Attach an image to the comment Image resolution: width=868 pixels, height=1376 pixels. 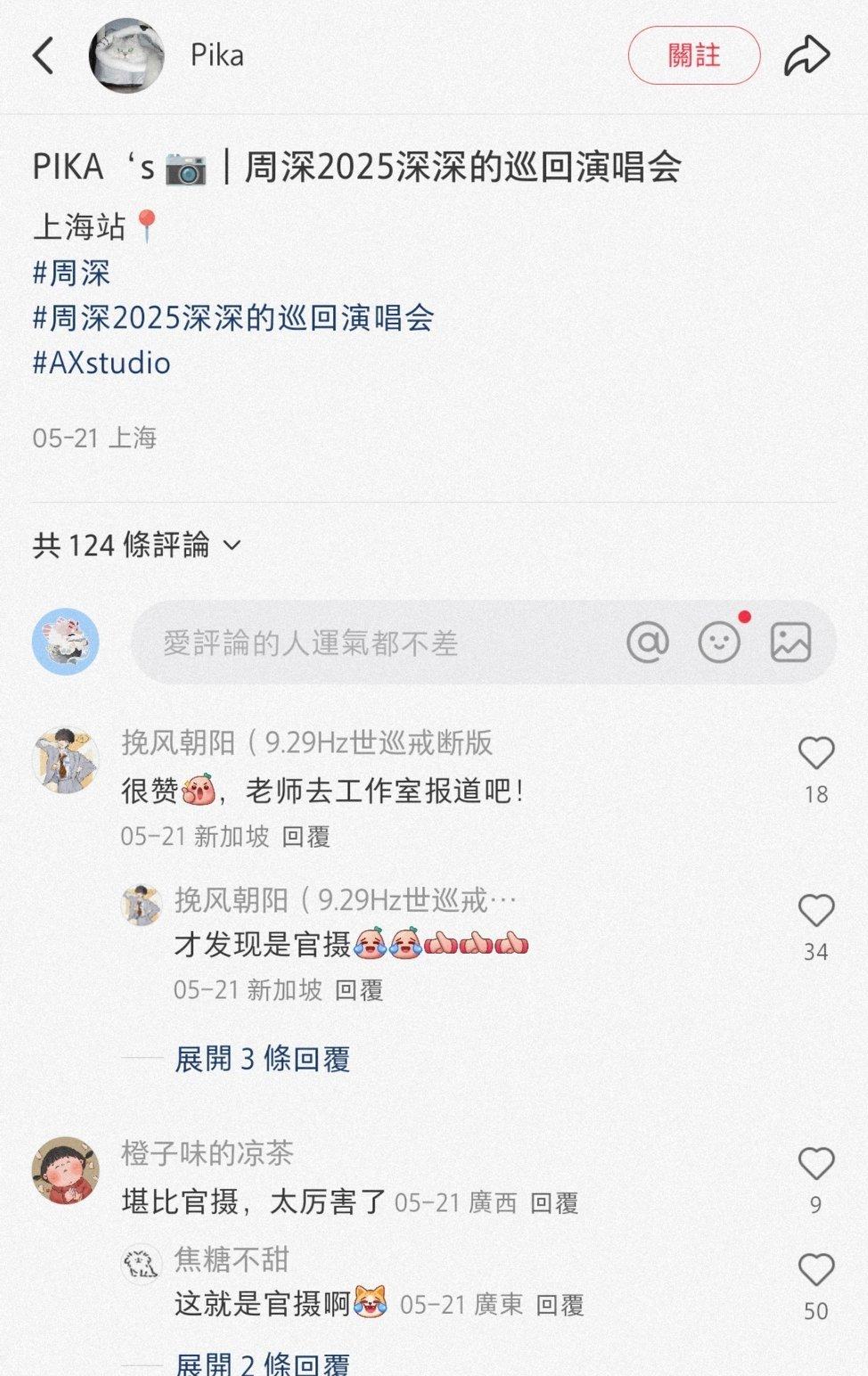[790, 642]
